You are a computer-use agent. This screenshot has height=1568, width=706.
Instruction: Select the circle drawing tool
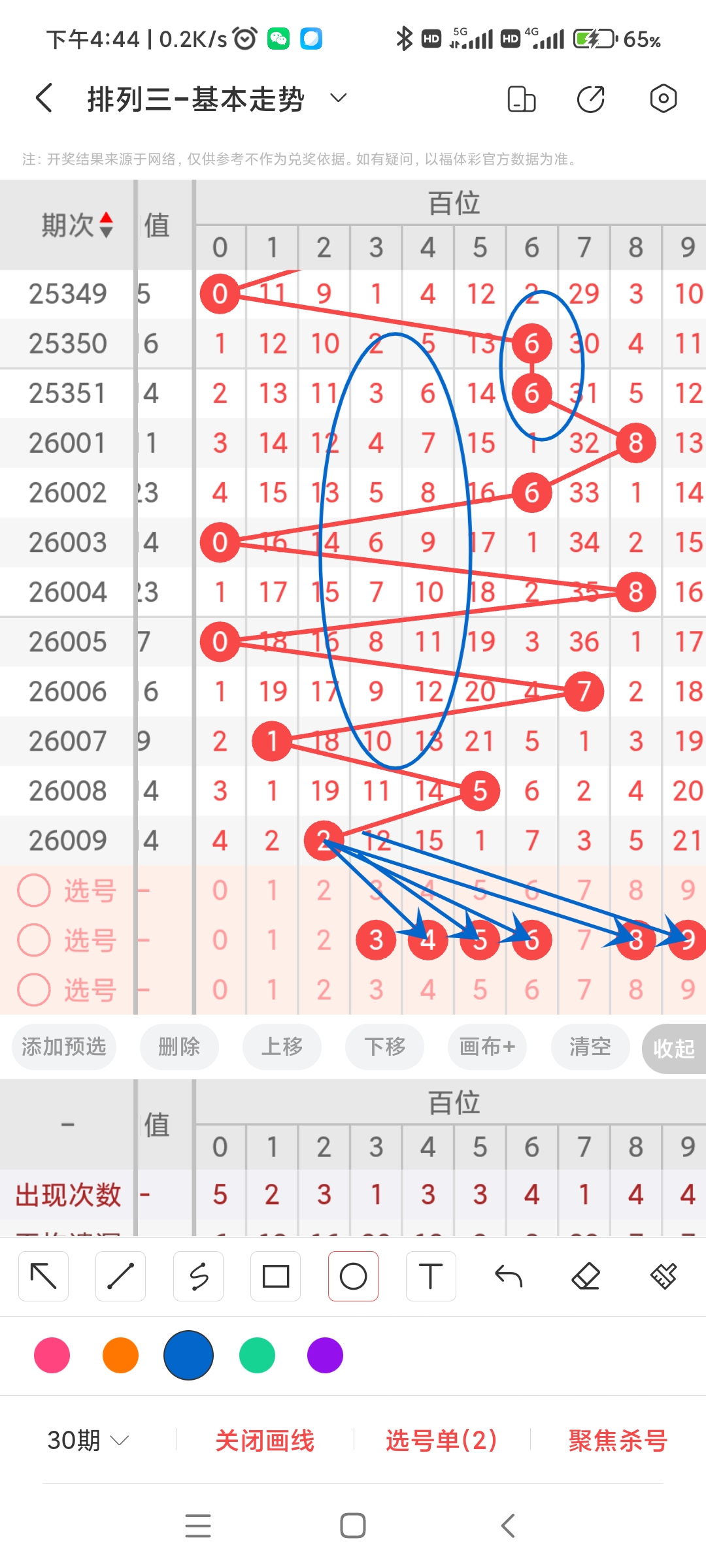click(353, 1275)
